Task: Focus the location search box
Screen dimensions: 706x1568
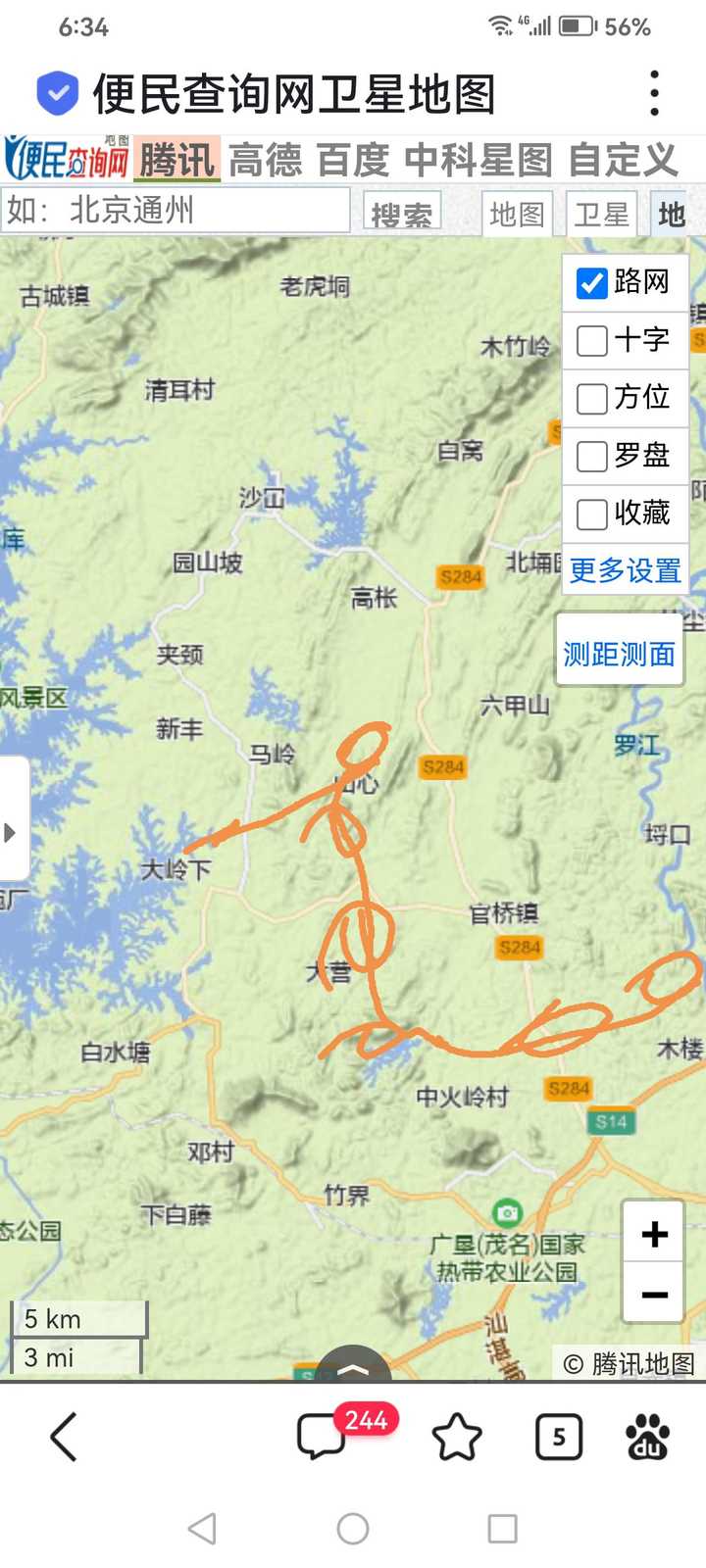Action: 176,211
